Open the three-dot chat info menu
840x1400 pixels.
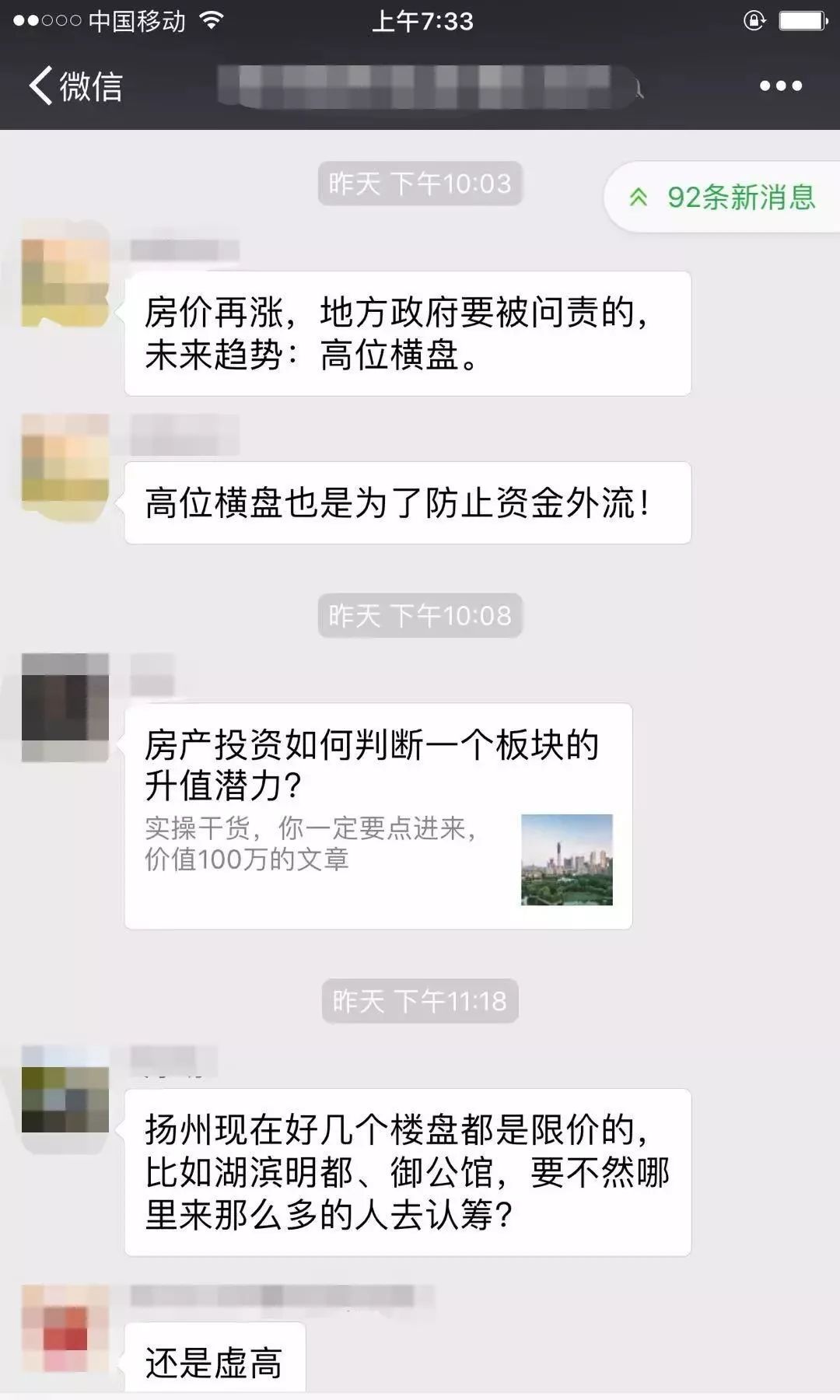click(x=780, y=86)
